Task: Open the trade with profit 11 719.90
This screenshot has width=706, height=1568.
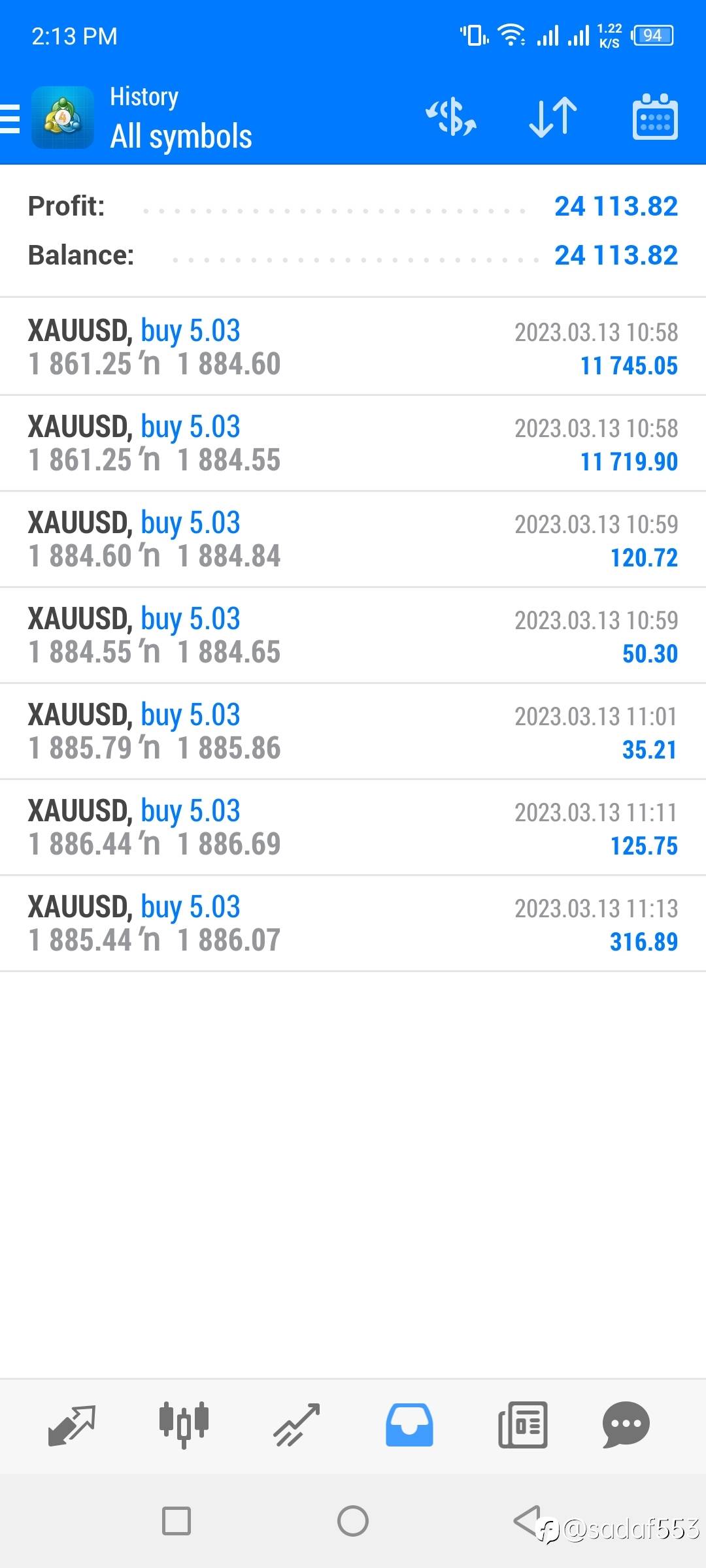Action: click(x=353, y=443)
